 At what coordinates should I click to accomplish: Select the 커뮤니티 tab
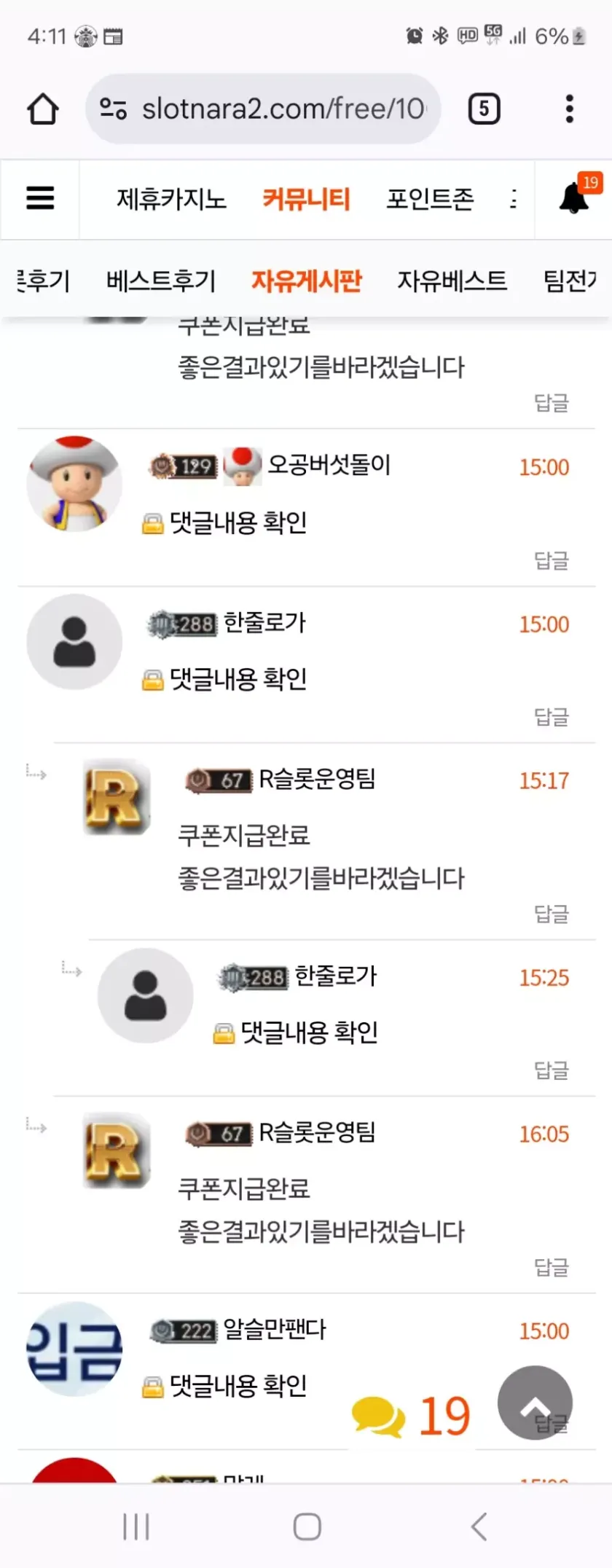click(306, 199)
